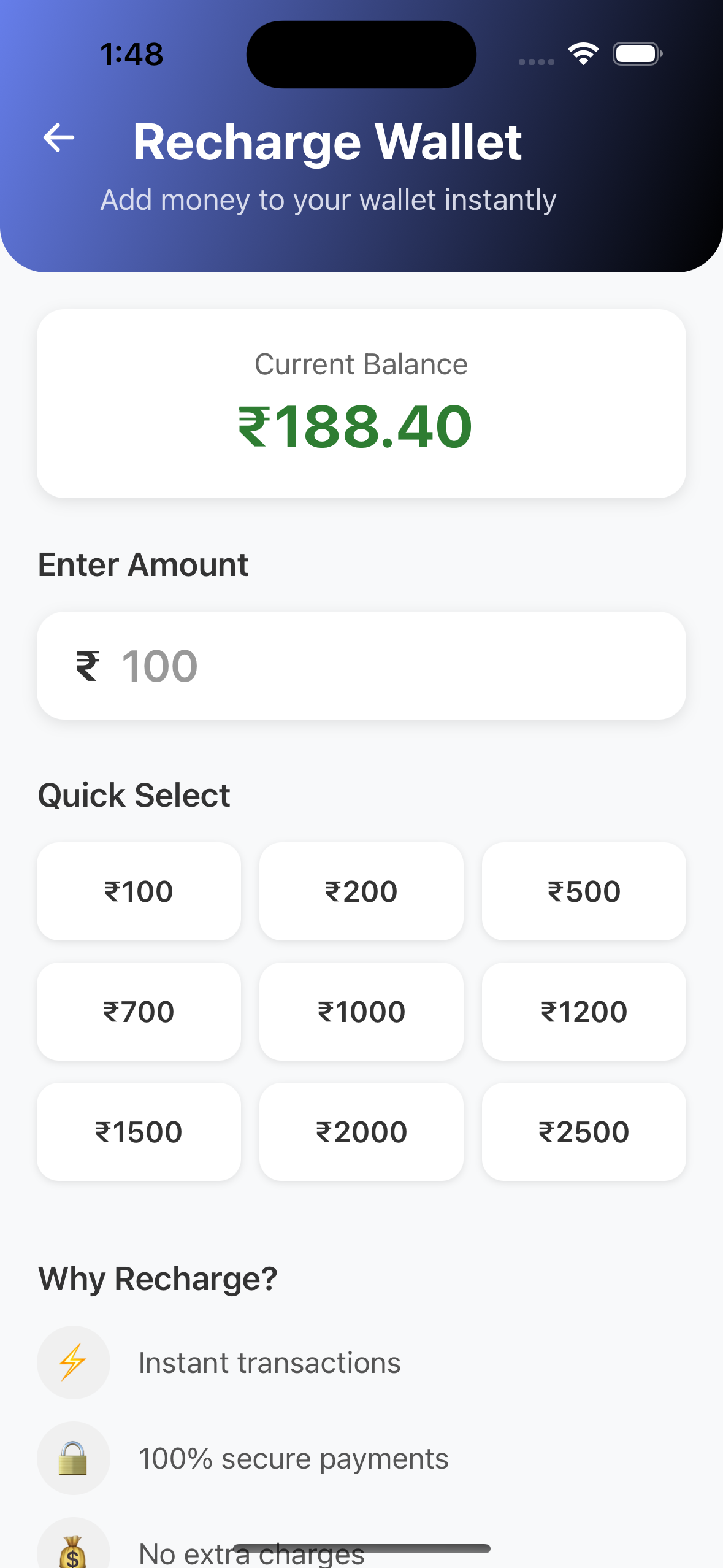Pick the ₹2000 amount chip
Image resolution: width=723 pixels, height=1568 pixels.
[x=361, y=1132]
